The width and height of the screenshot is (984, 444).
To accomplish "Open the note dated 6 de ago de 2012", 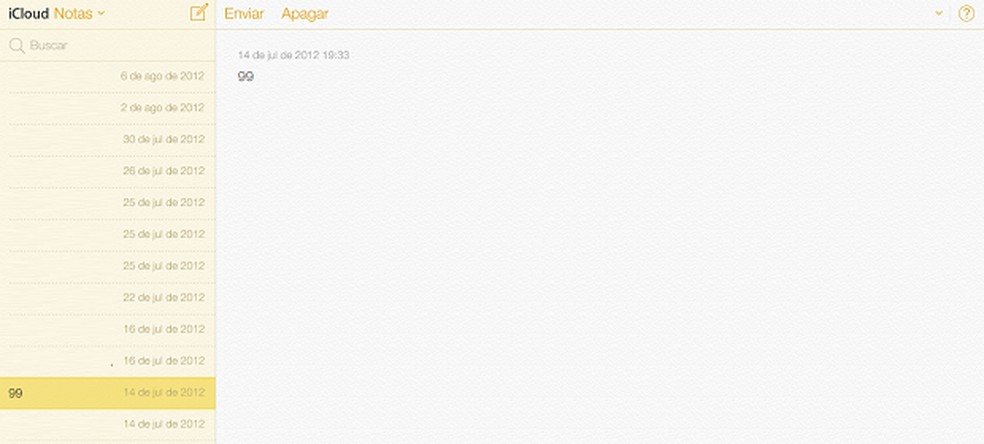I will (108, 76).
